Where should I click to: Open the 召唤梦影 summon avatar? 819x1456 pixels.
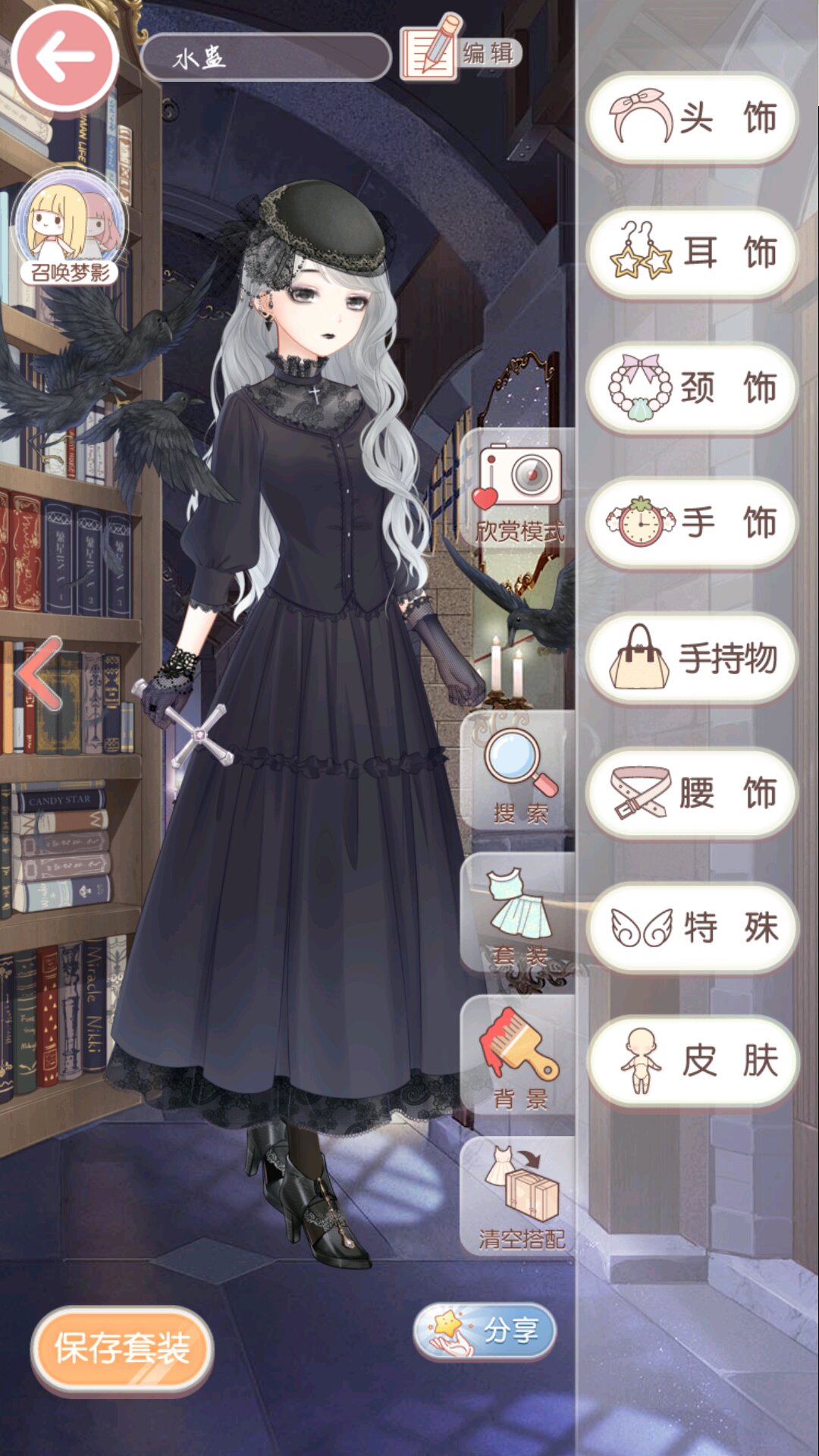[70, 226]
